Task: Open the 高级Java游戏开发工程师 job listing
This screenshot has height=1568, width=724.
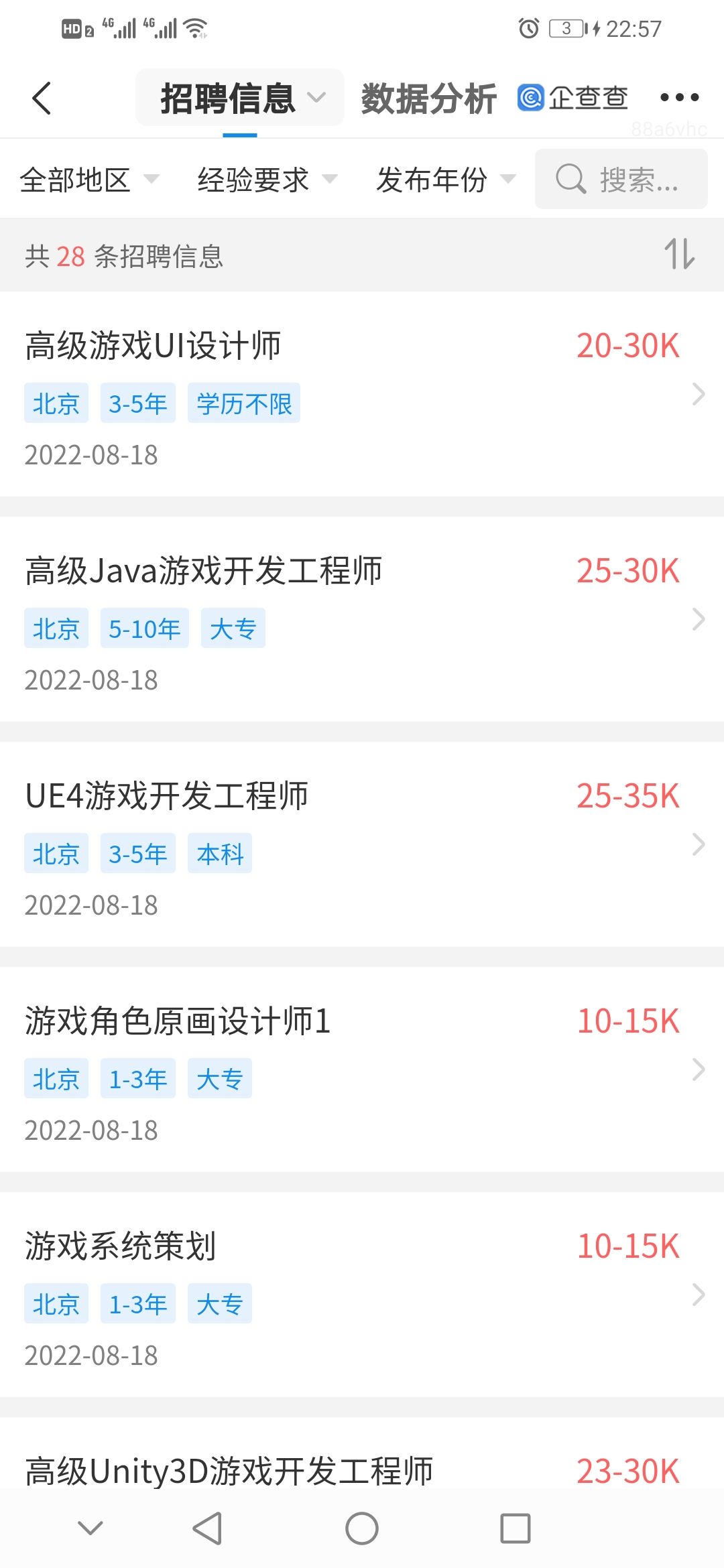Action: click(x=362, y=619)
